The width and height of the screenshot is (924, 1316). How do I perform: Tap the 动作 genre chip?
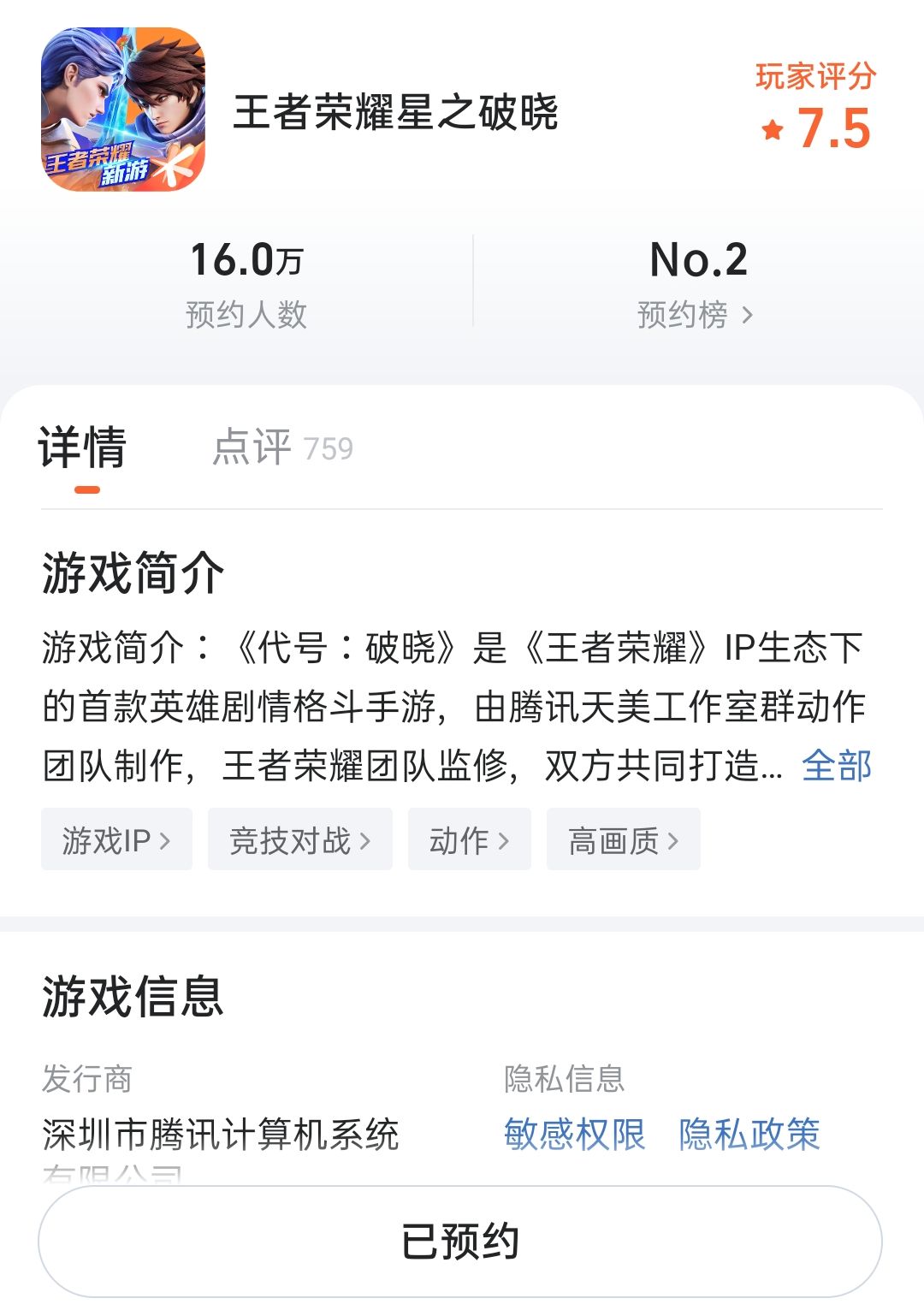pos(469,840)
